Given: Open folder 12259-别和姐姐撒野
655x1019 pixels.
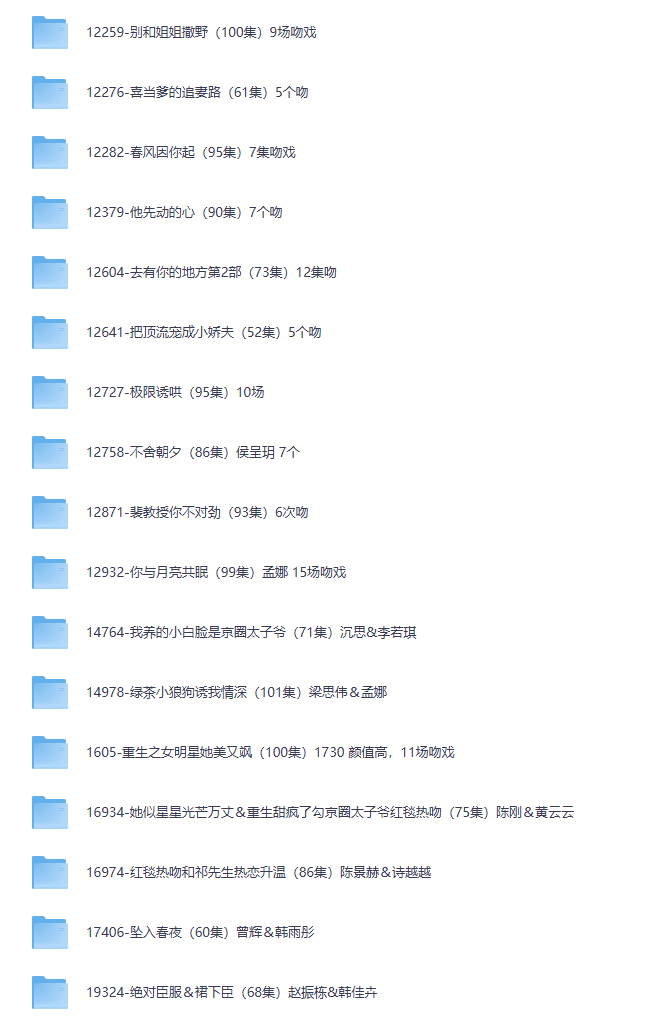Looking at the screenshot, I should click(x=200, y=32).
